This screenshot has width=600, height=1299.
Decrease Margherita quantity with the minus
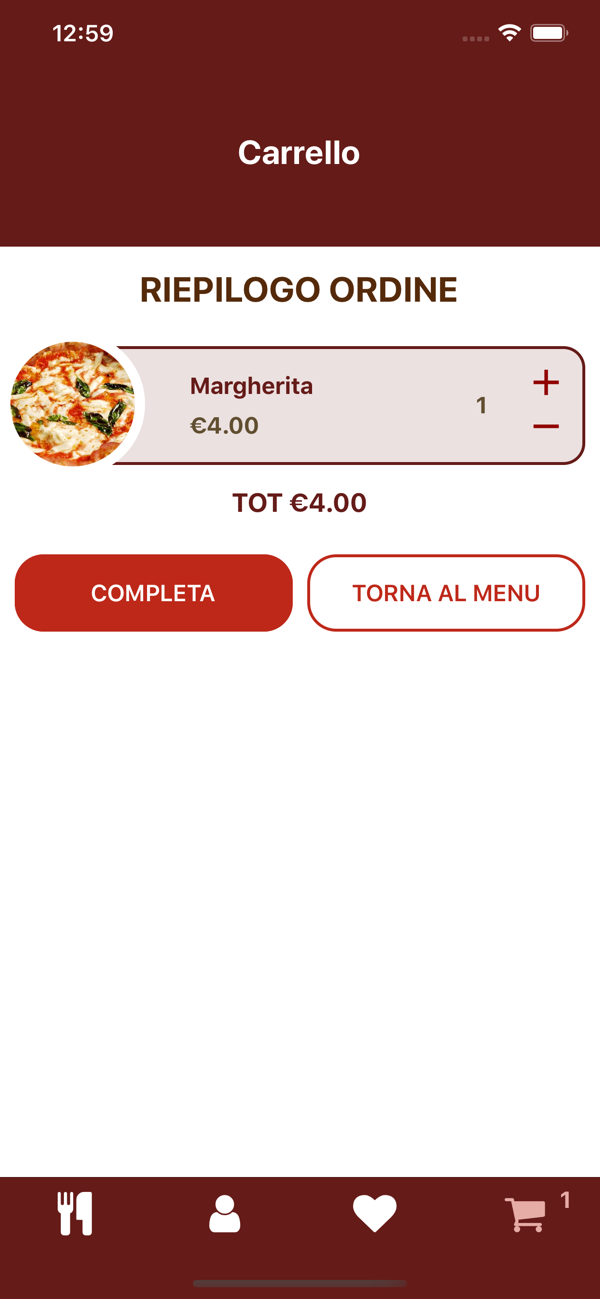click(545, 427)
